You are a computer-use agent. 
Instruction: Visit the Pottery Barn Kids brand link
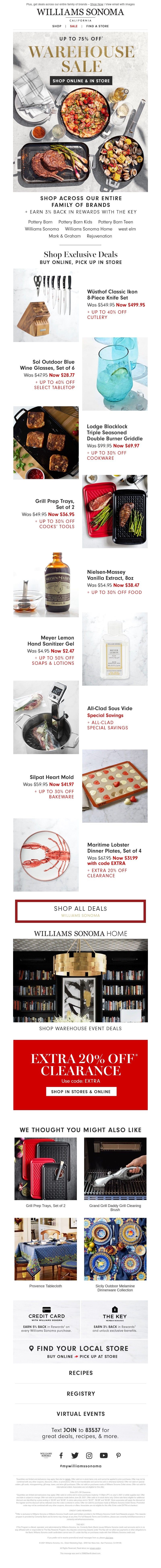click(75, 222)
